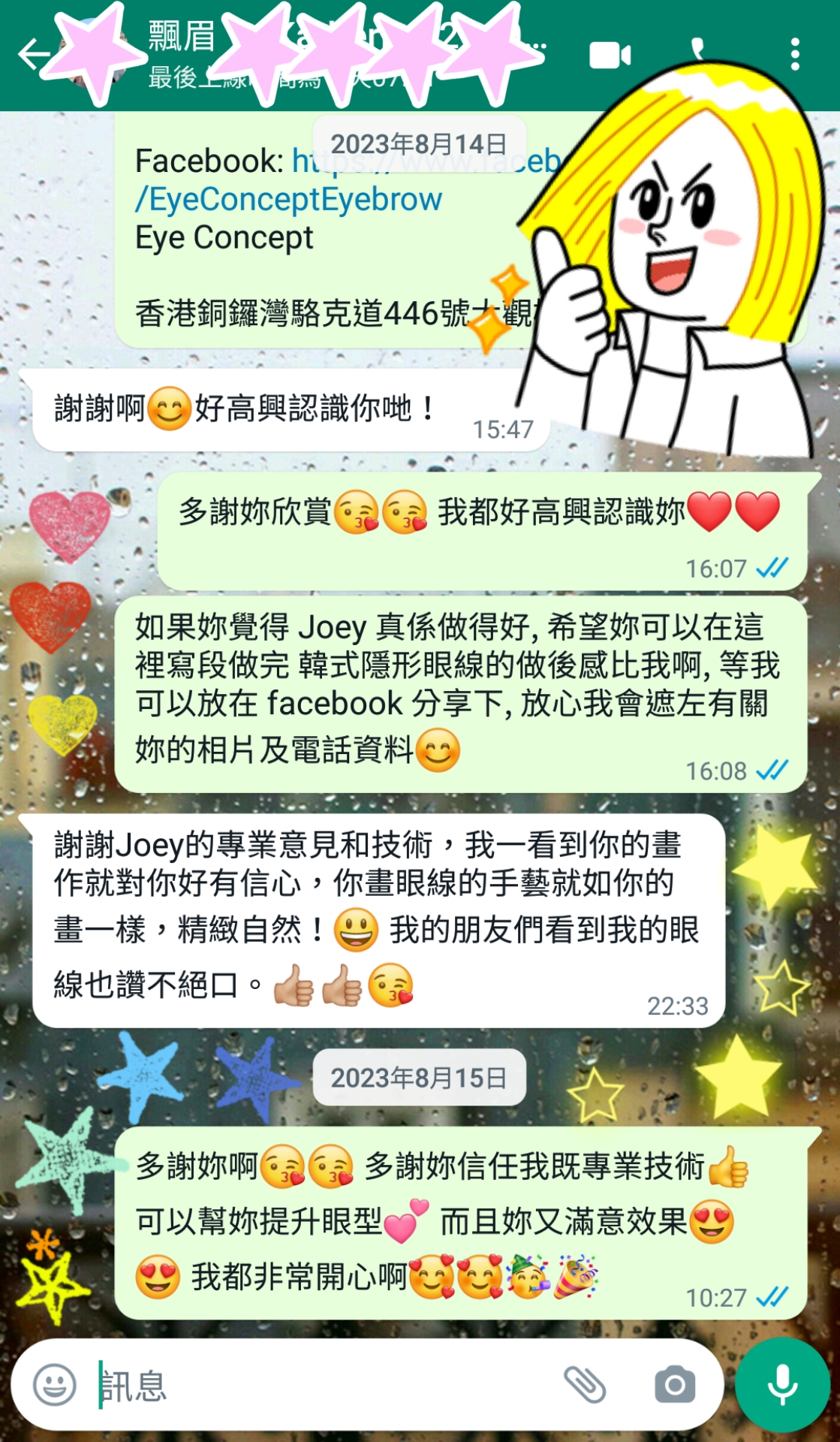Image resolution: width=840 pixels, height=1442 pixels.
Task: Open the three-dot overflow menu
Action: click(795, 55)
